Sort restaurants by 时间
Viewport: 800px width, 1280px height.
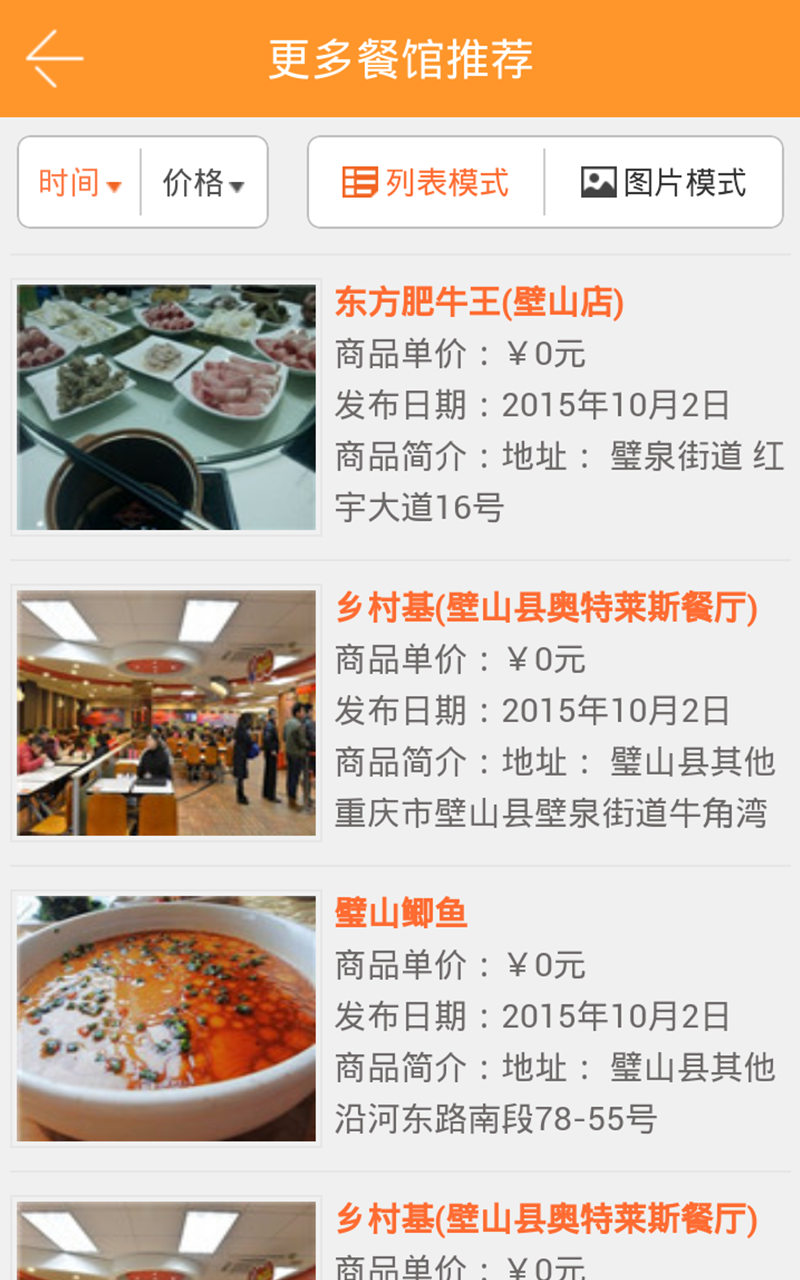tap(80, 183)
